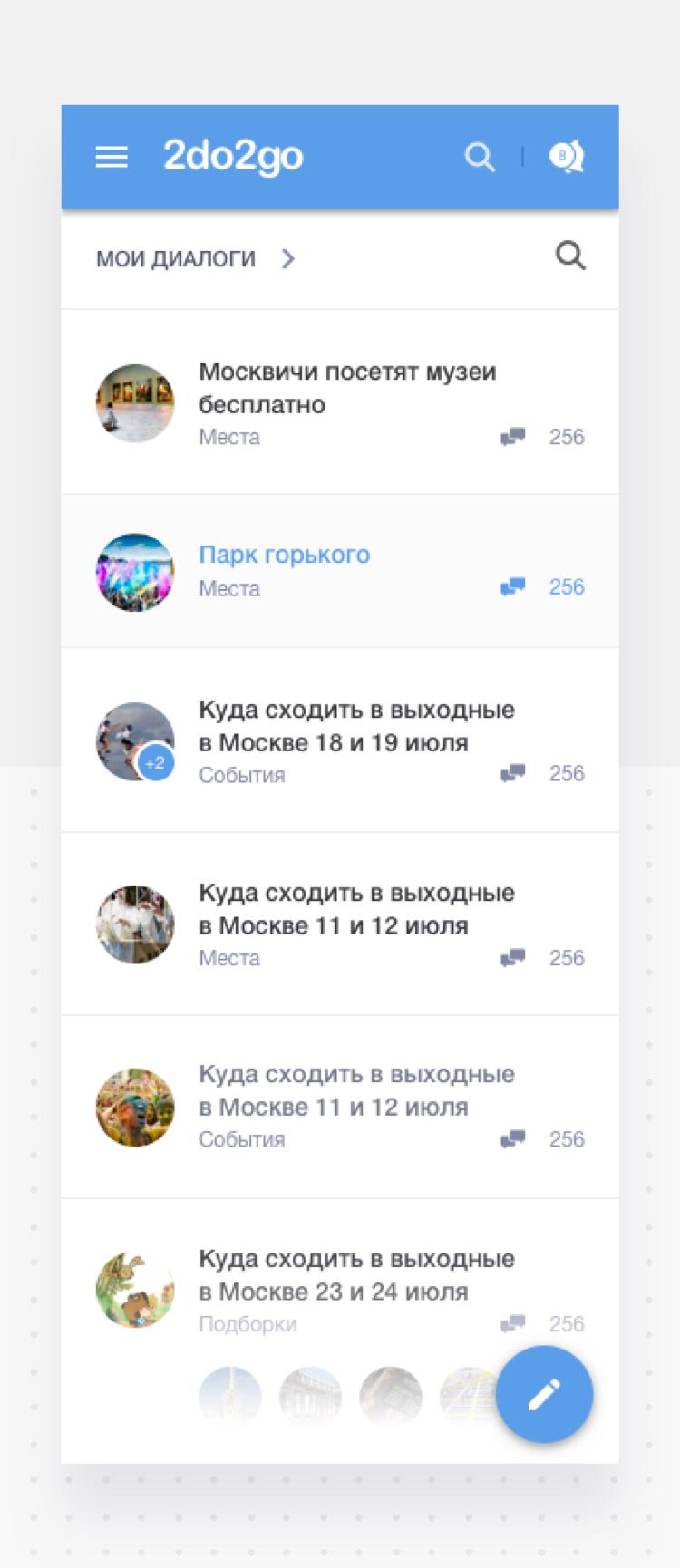Open the chat messages icon in header
This screenshot has width=680, height=1568.
tap(566, 158)
